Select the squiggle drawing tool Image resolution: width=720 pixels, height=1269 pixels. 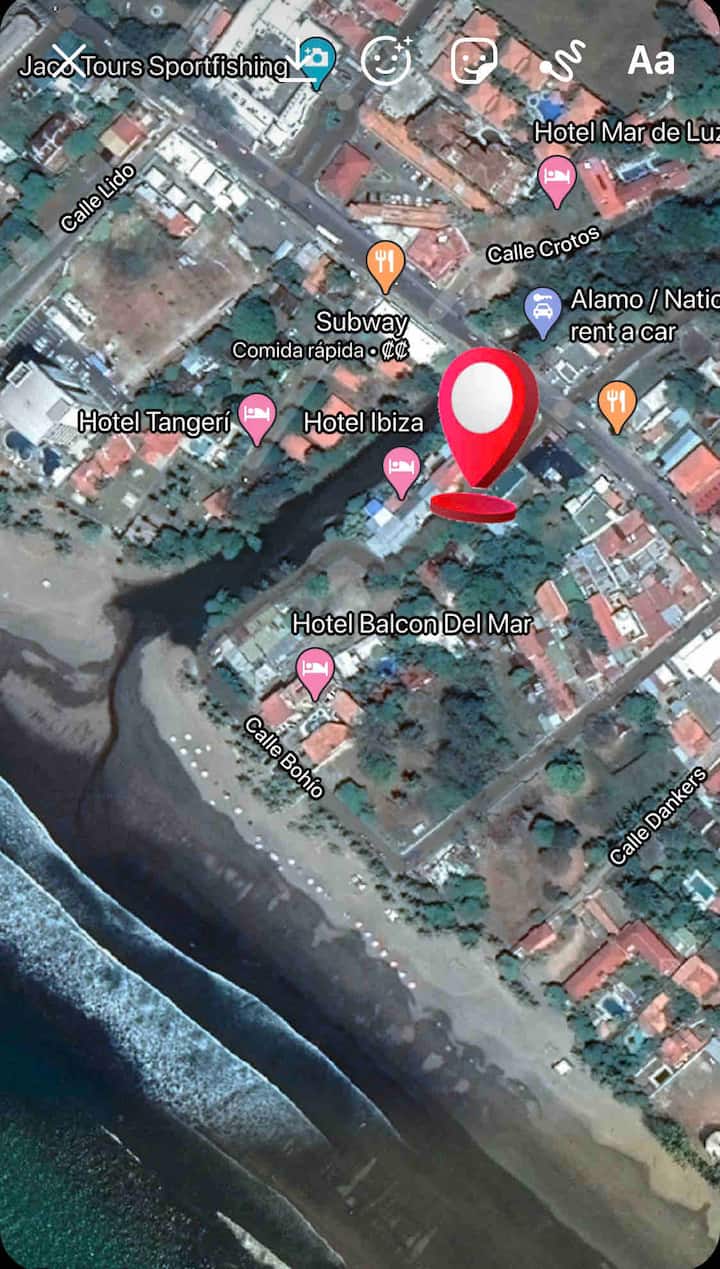[x=561, y=61]
